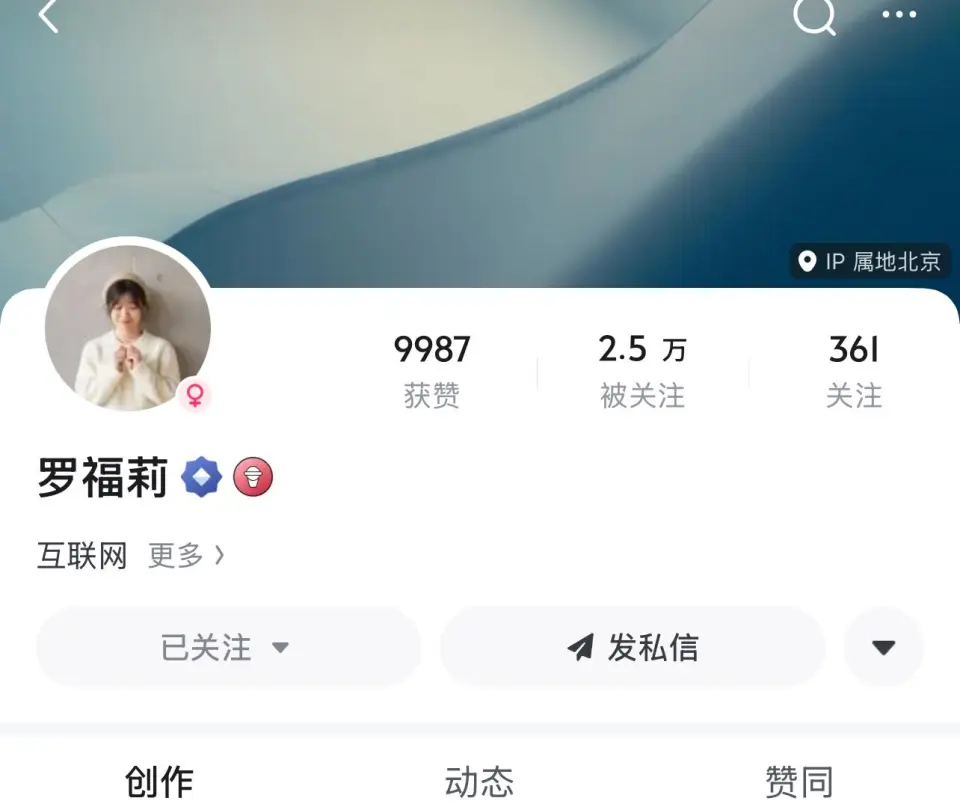View the profile avatar photo
The height and width of the screenshot is (804, 960).
click(127, 328)
